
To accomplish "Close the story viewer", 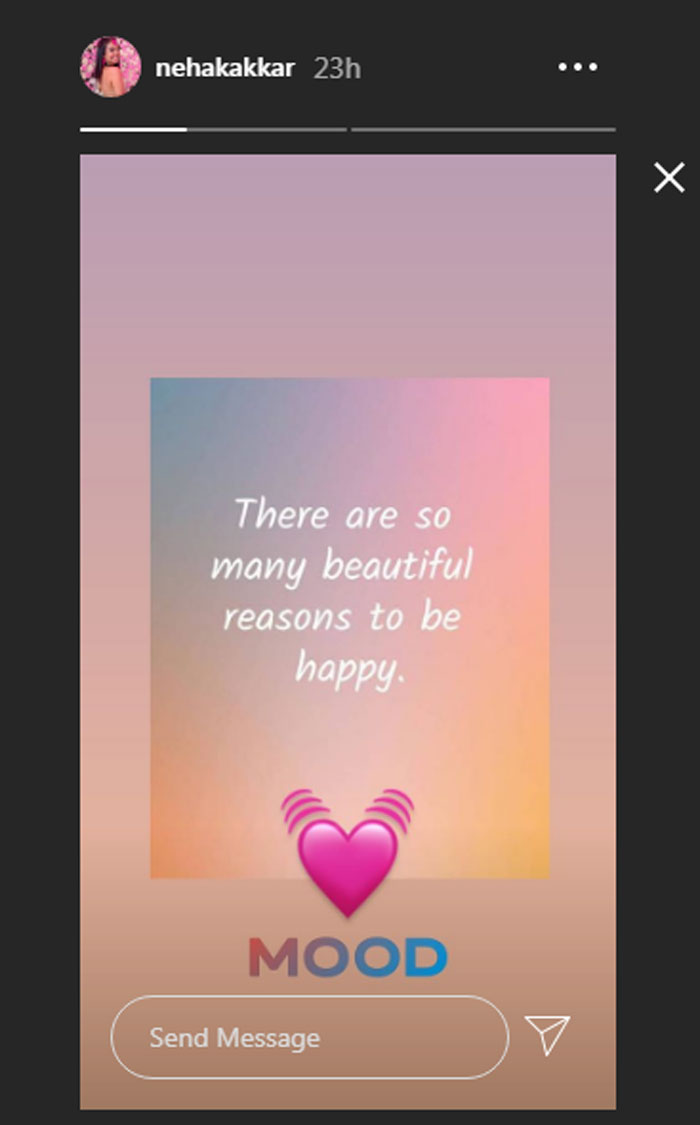I will tap(668, 178).
